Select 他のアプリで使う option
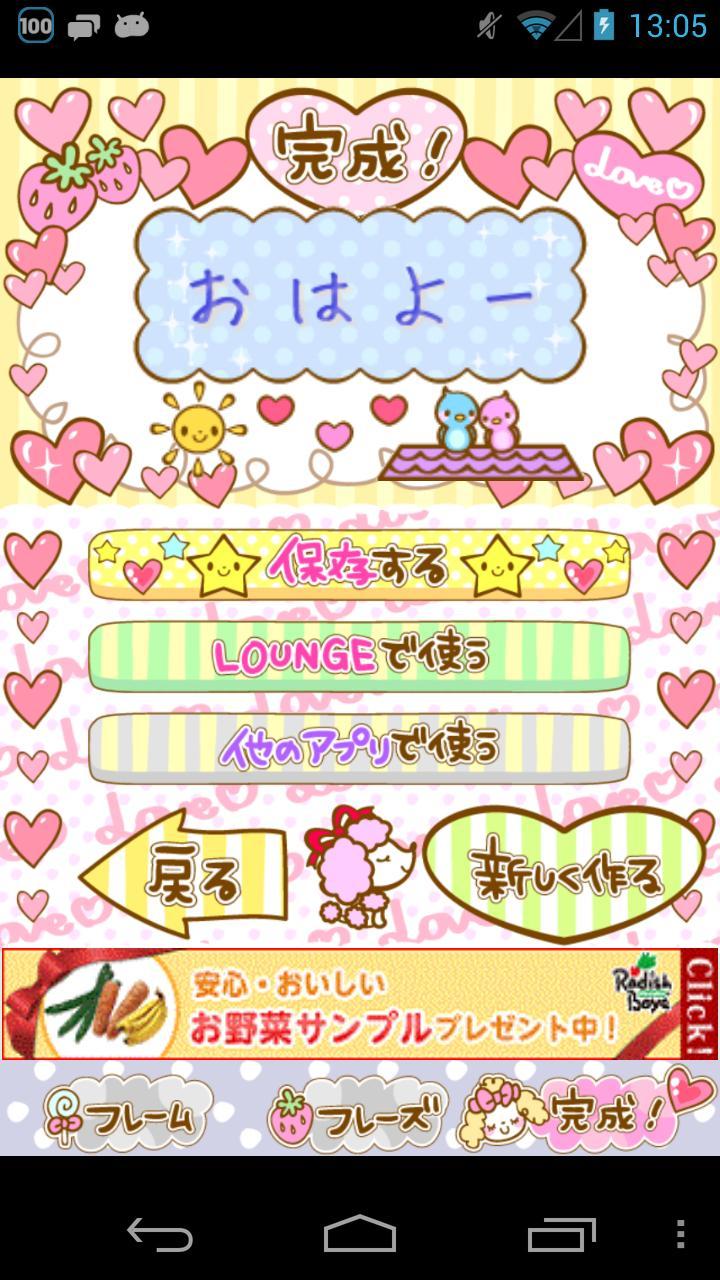Screen dimensions: 720x1280 pos(360,747)
